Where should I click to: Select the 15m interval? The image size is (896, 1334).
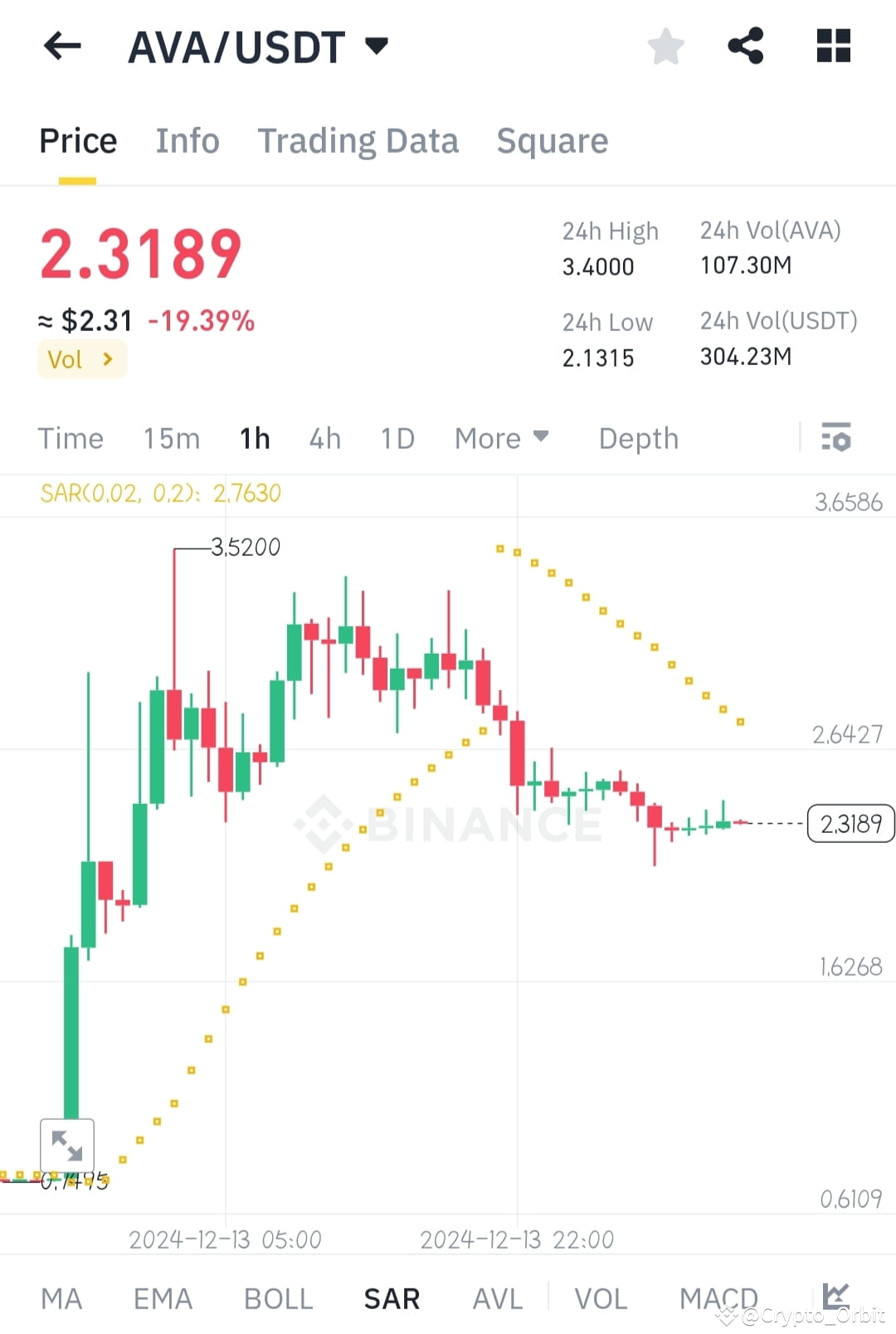[x=171, y=437]
